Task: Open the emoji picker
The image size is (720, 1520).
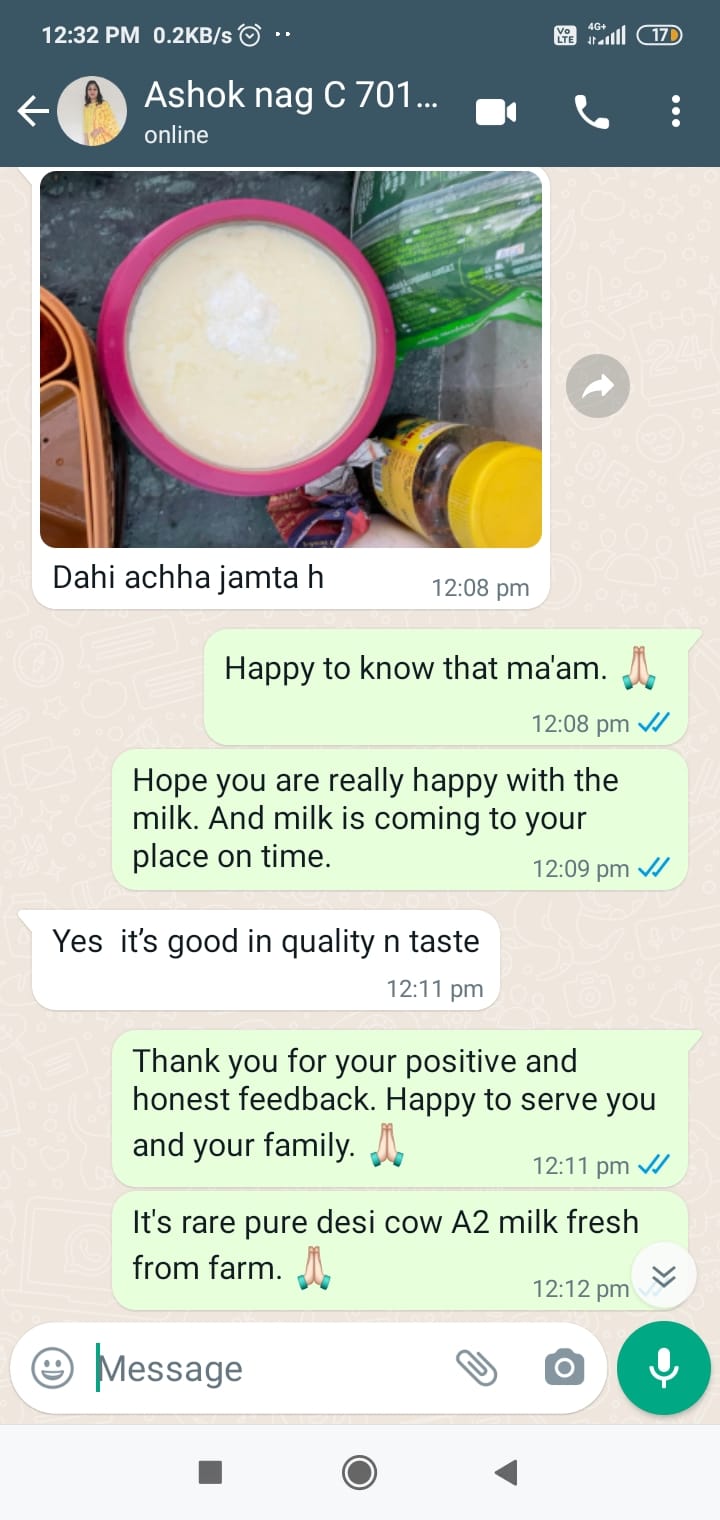Action: click(52, 1367)
